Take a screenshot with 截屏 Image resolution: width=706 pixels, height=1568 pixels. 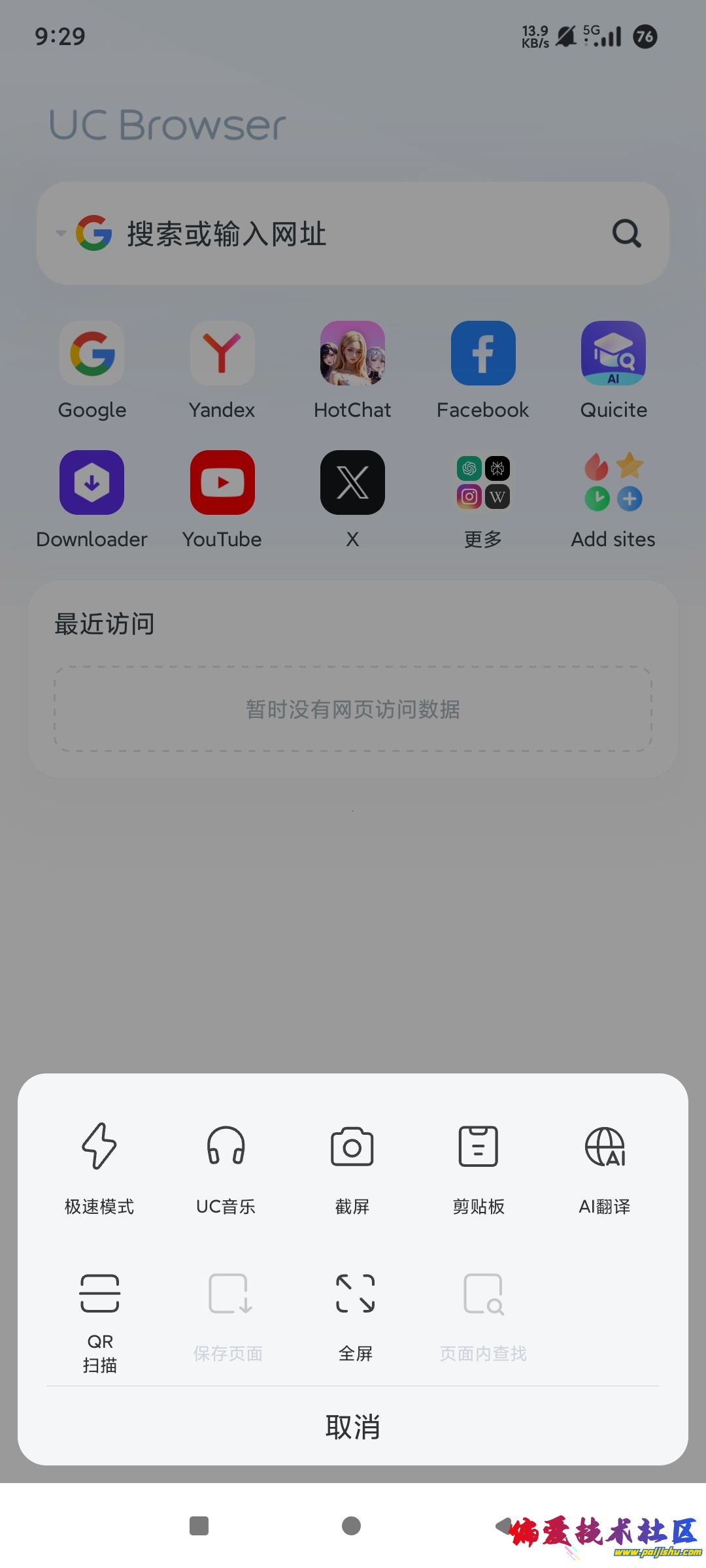[x=352, y=1165]
